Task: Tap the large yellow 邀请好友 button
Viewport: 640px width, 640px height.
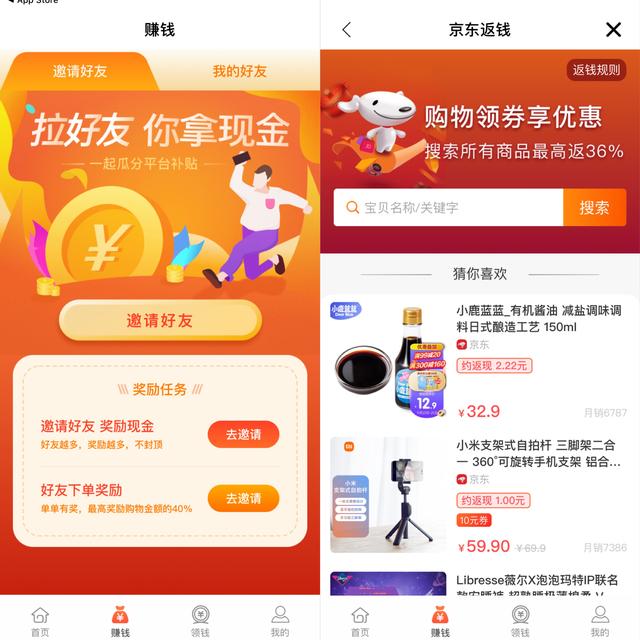Action: [x=160, y=320]
